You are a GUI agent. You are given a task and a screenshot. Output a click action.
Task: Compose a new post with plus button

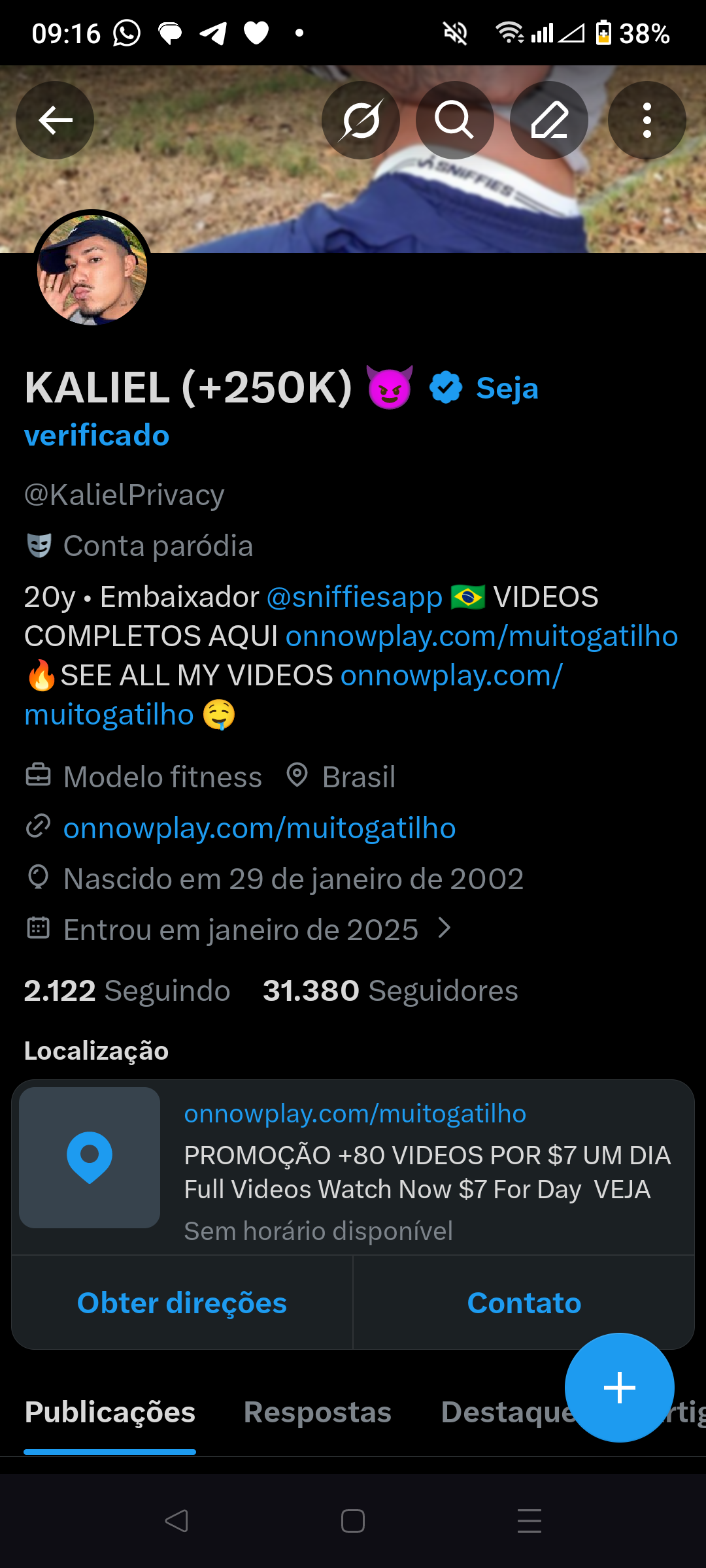[x=619, y=1387]
